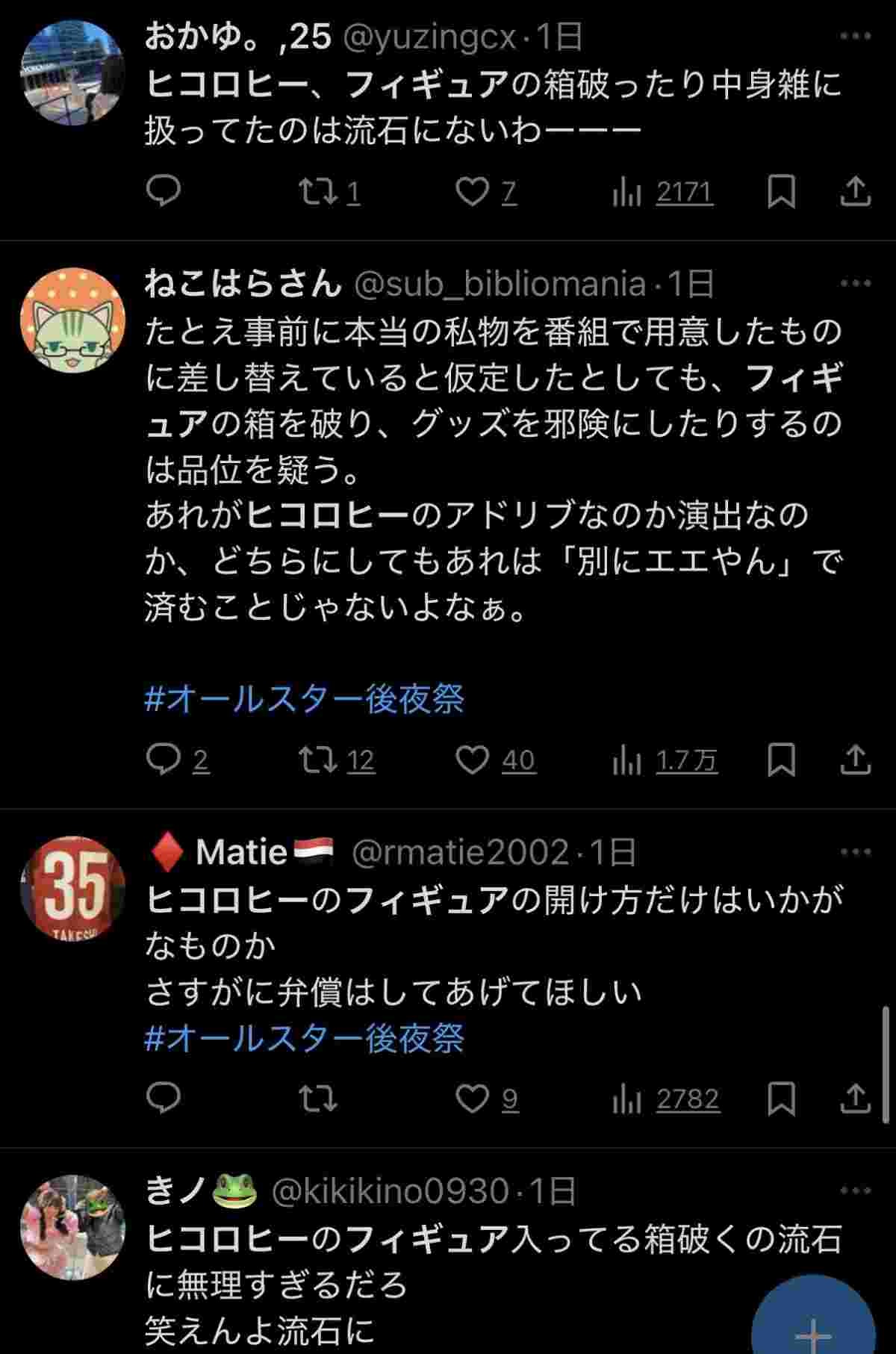Bookmark the tweet from @sub_bibliomania

[x=781, y=760]
